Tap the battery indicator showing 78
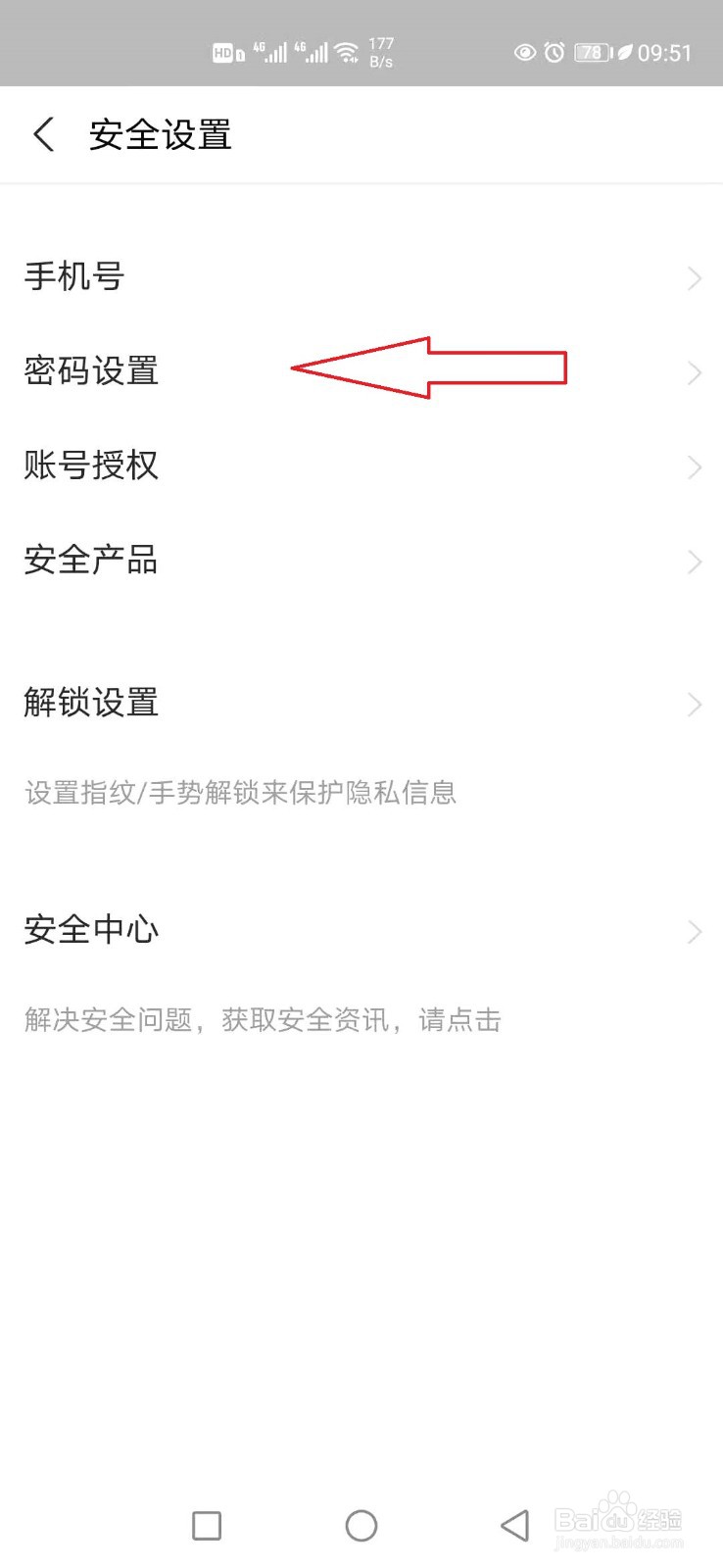Image resolution: width=723 pixels, height=1568 pixels. tap(591, 52)
